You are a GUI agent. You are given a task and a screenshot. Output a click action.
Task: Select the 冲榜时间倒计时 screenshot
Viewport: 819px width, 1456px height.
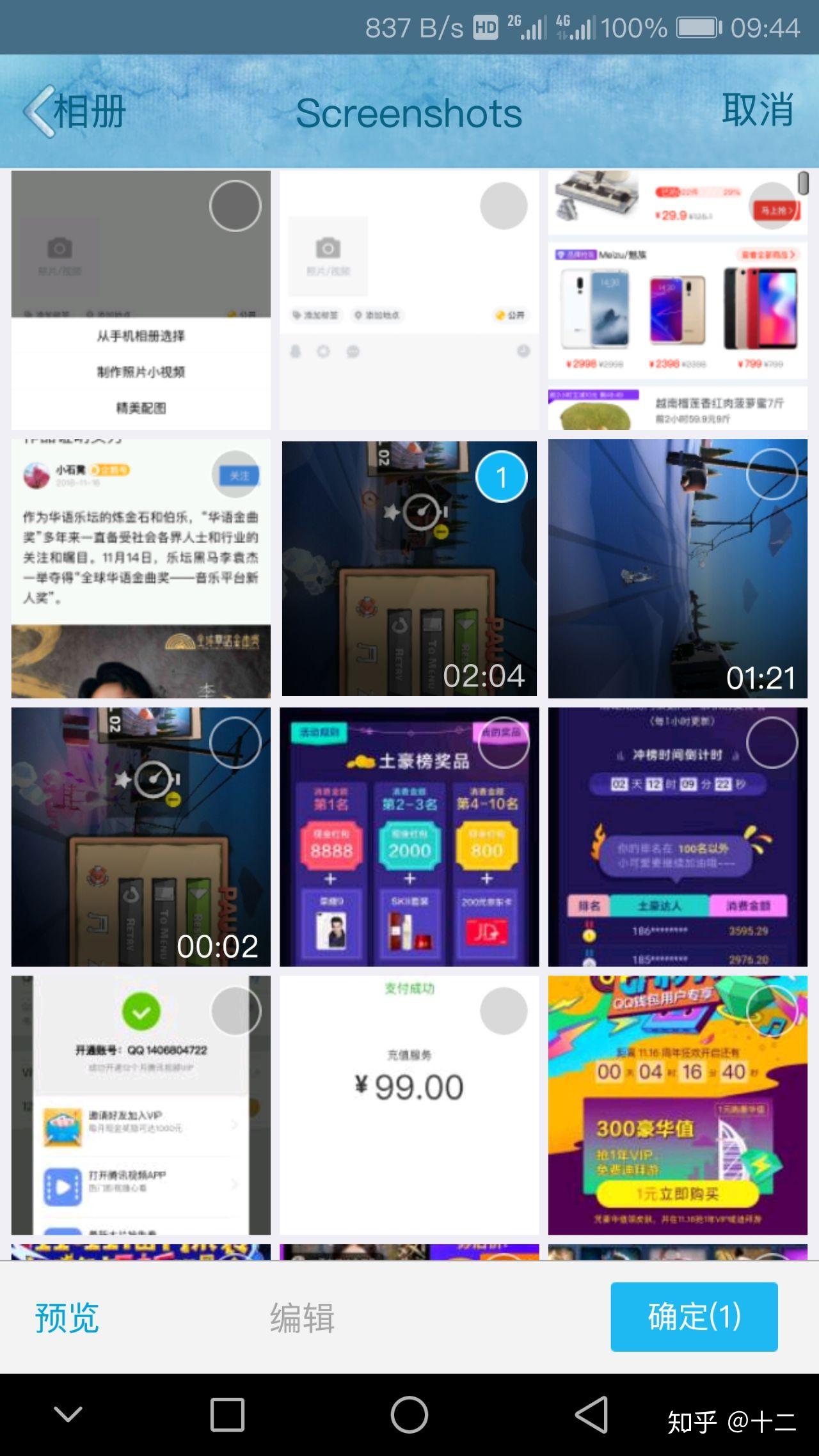(x=772, y=743)
